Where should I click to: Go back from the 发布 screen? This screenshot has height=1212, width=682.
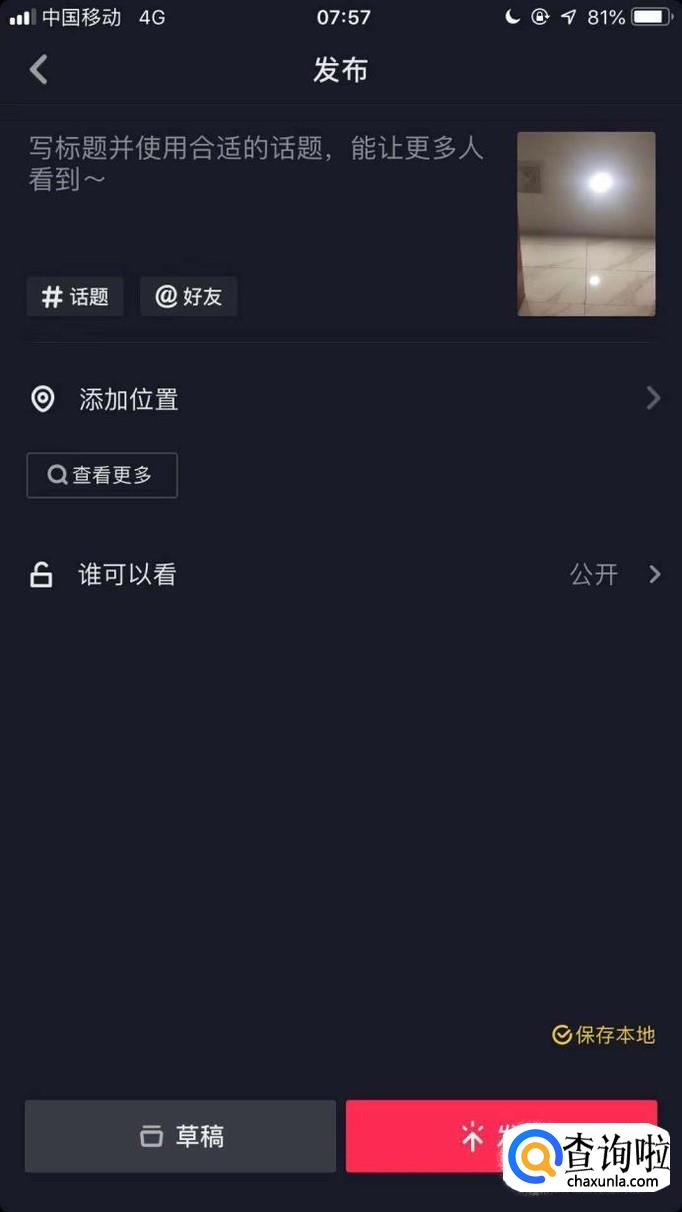coord(39,70)
